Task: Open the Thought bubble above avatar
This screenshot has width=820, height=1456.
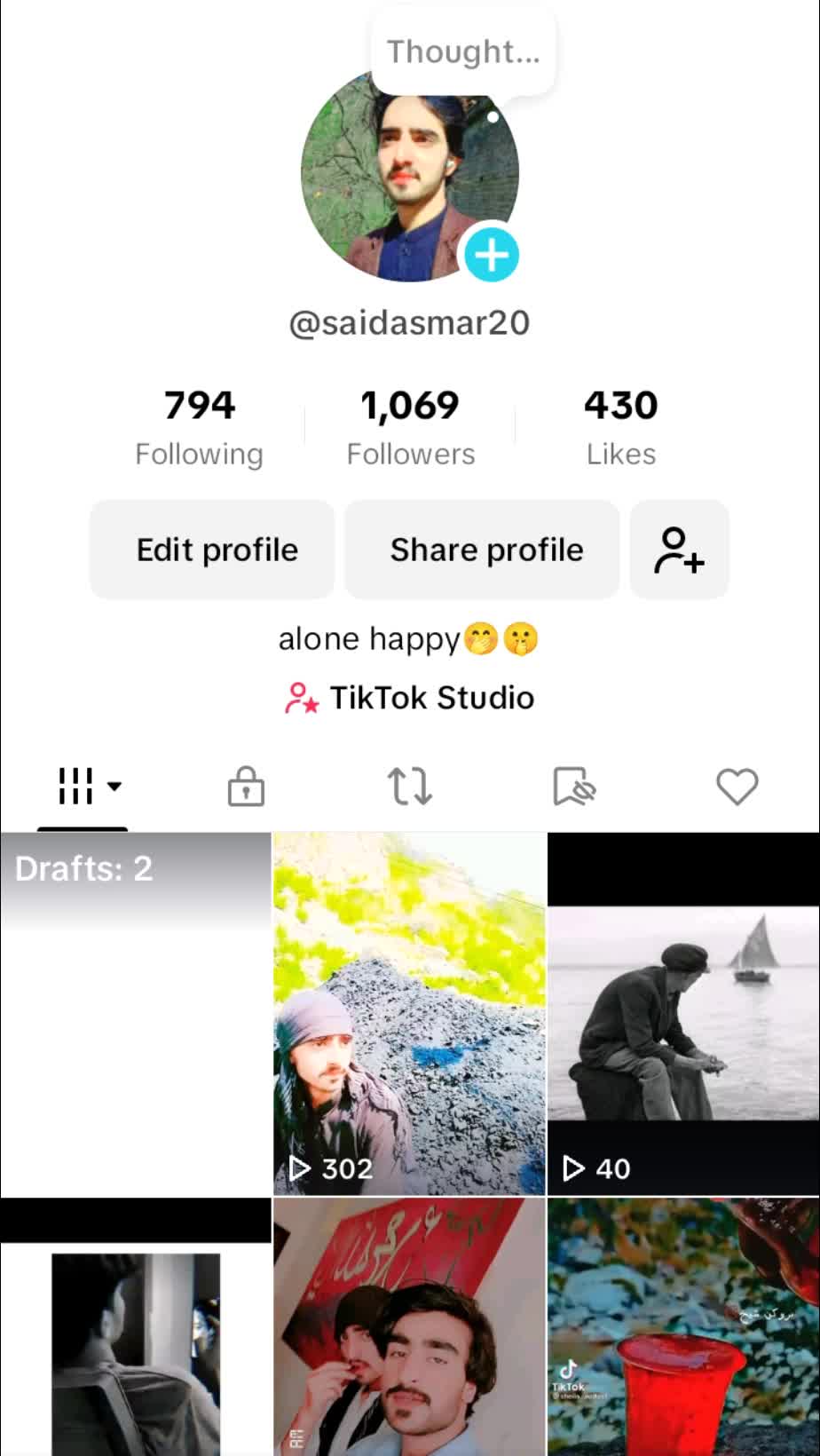Action: point(463,52)
